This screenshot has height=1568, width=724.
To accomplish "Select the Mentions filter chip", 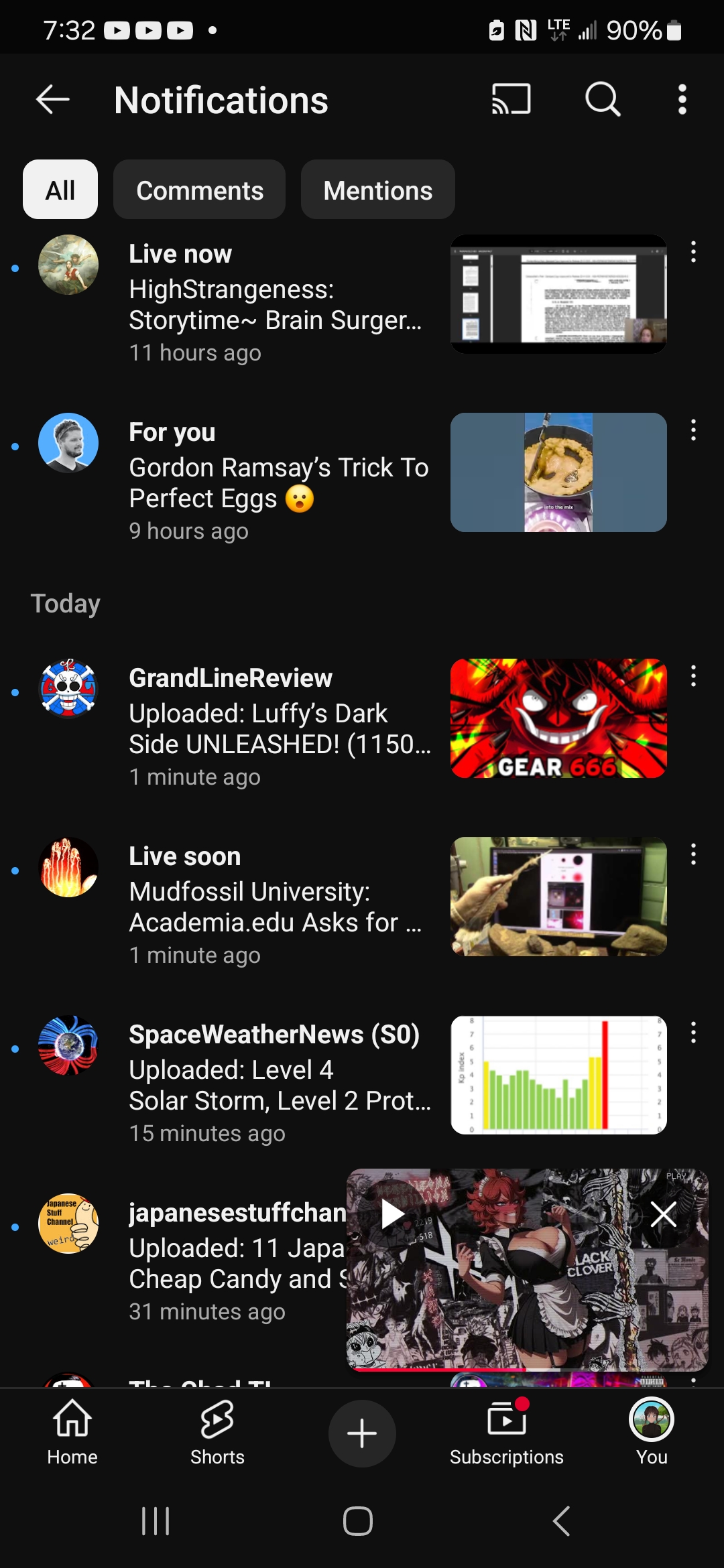I will click(x=377, y=190).
